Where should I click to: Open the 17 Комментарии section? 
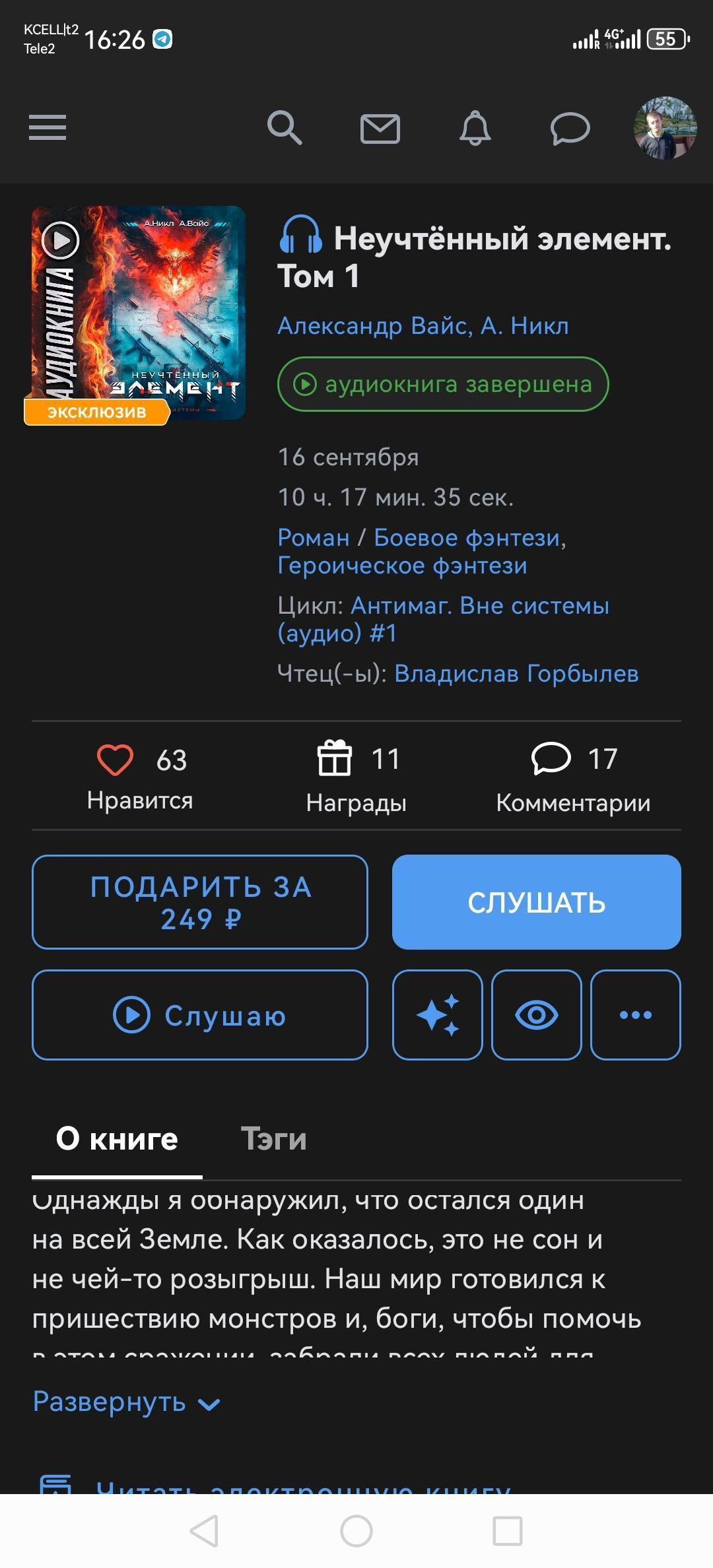pyautogui.click(x=573, y=777)
